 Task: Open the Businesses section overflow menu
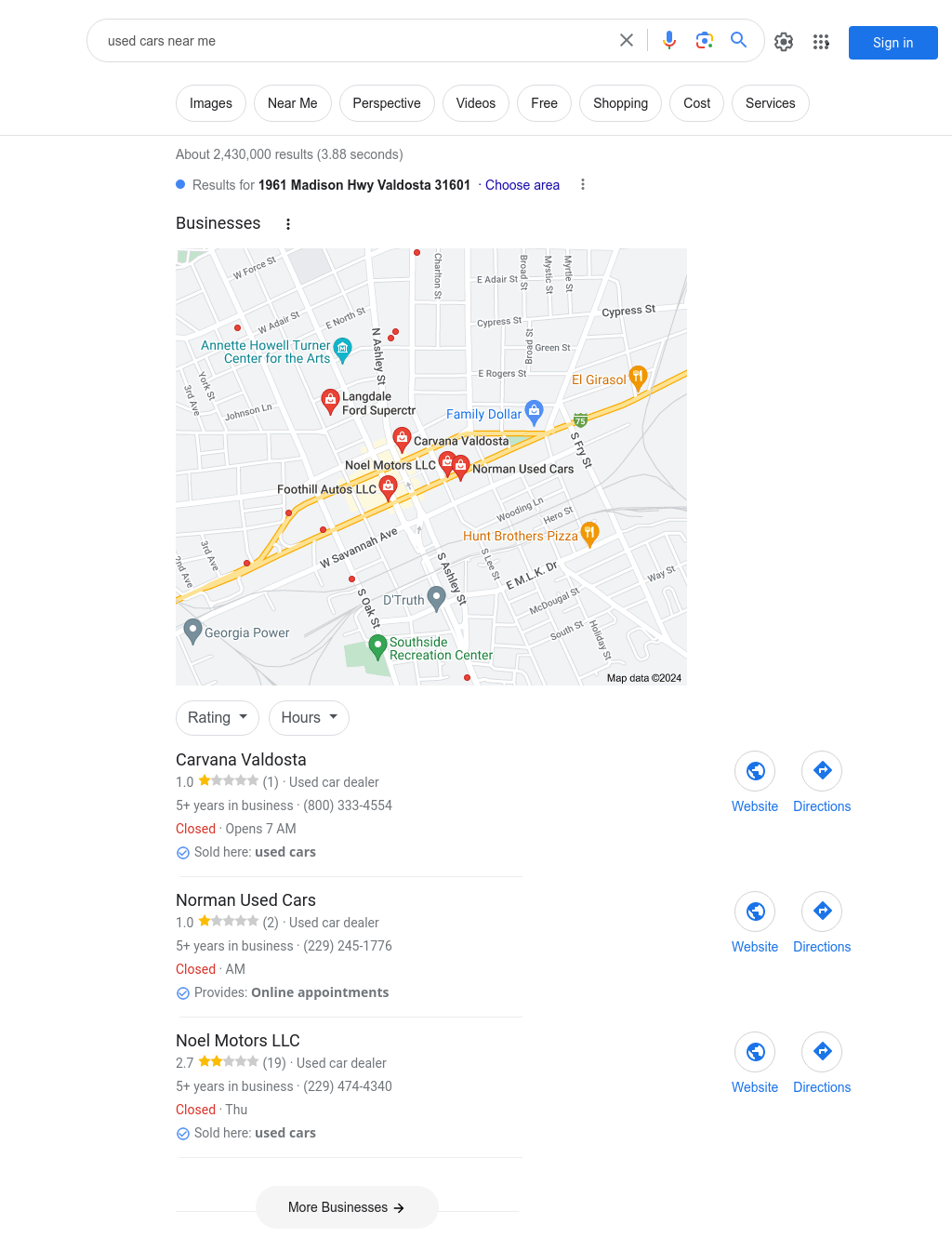click(x=288, y=224)
